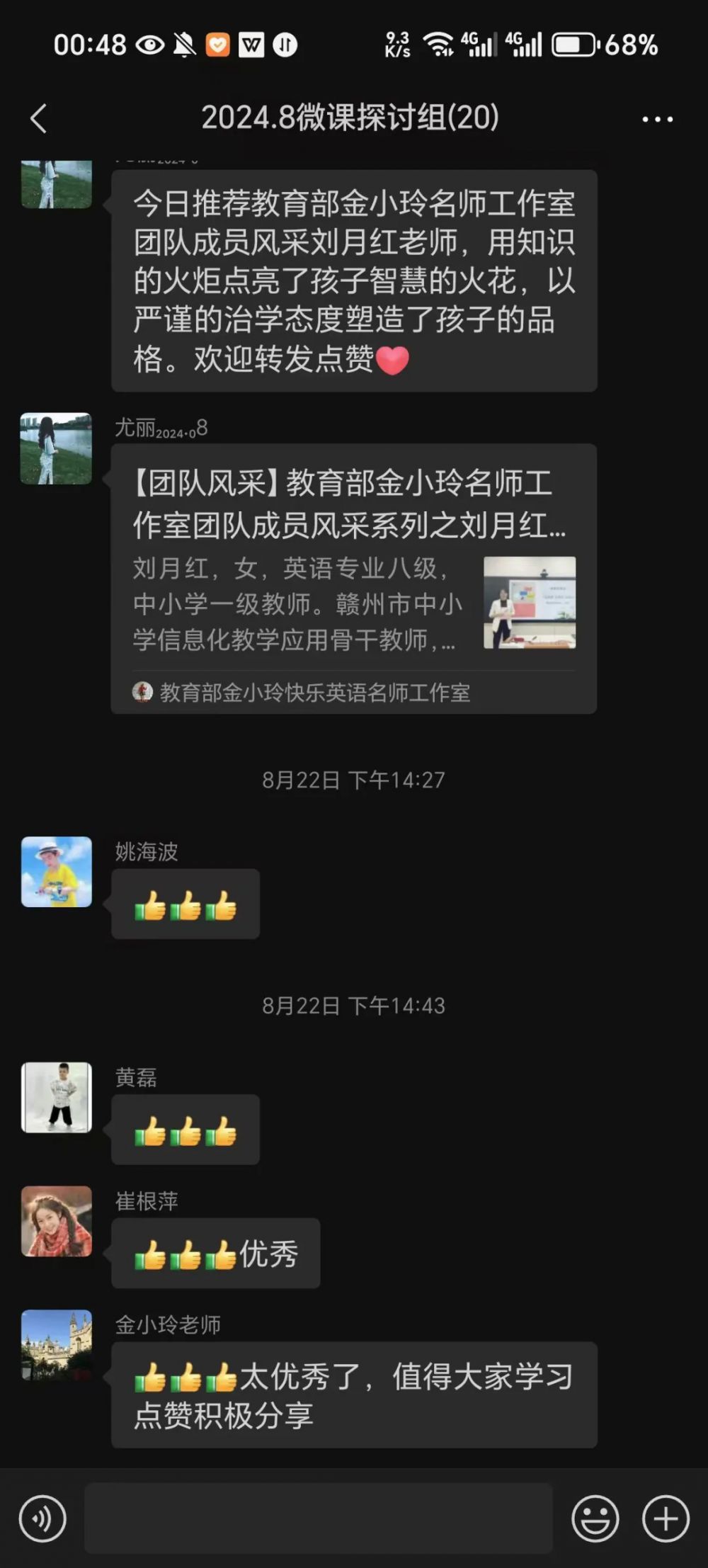708x1568 pixels.
Task: Switch to voice message input
Action: (42, 1518)
